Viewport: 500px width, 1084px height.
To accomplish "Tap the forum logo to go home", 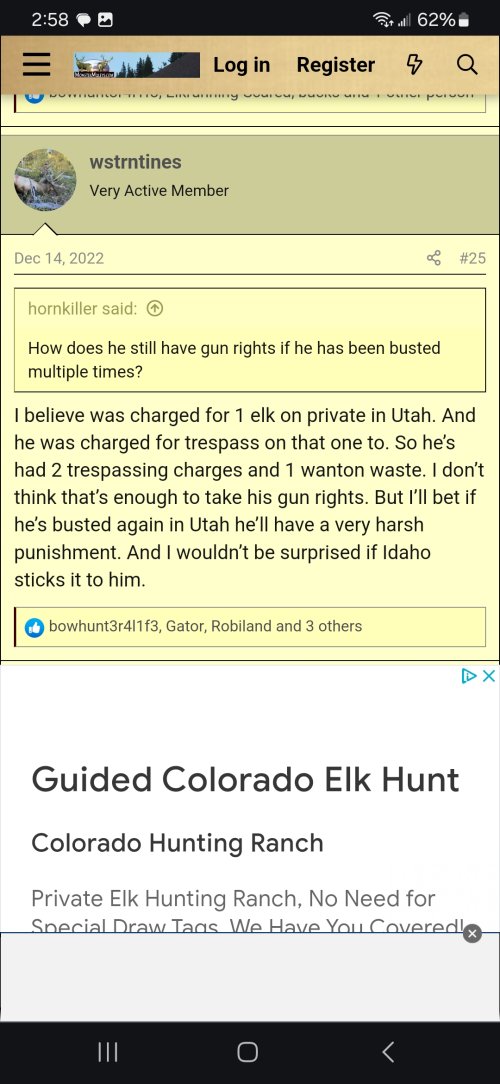I will [136, 65].
